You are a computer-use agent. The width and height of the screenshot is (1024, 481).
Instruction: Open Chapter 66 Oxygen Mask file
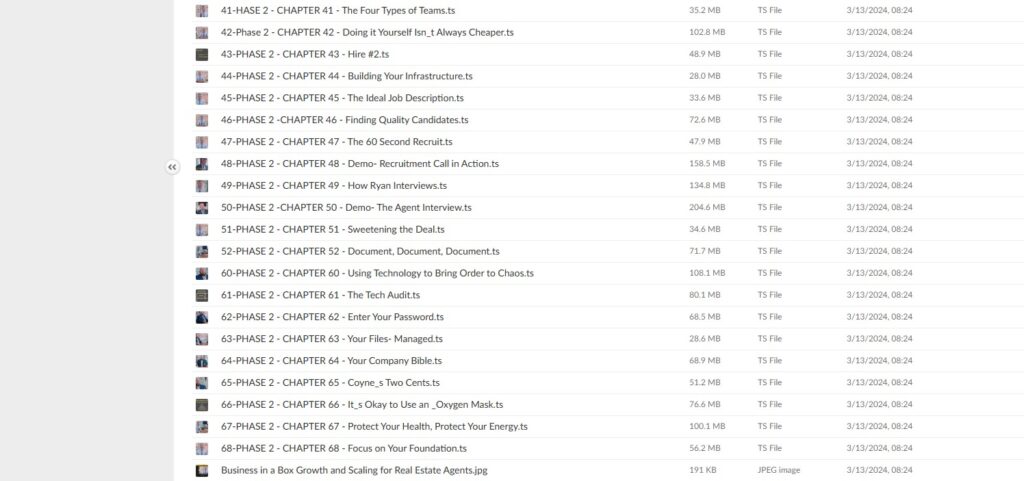(x=361, y=405)
